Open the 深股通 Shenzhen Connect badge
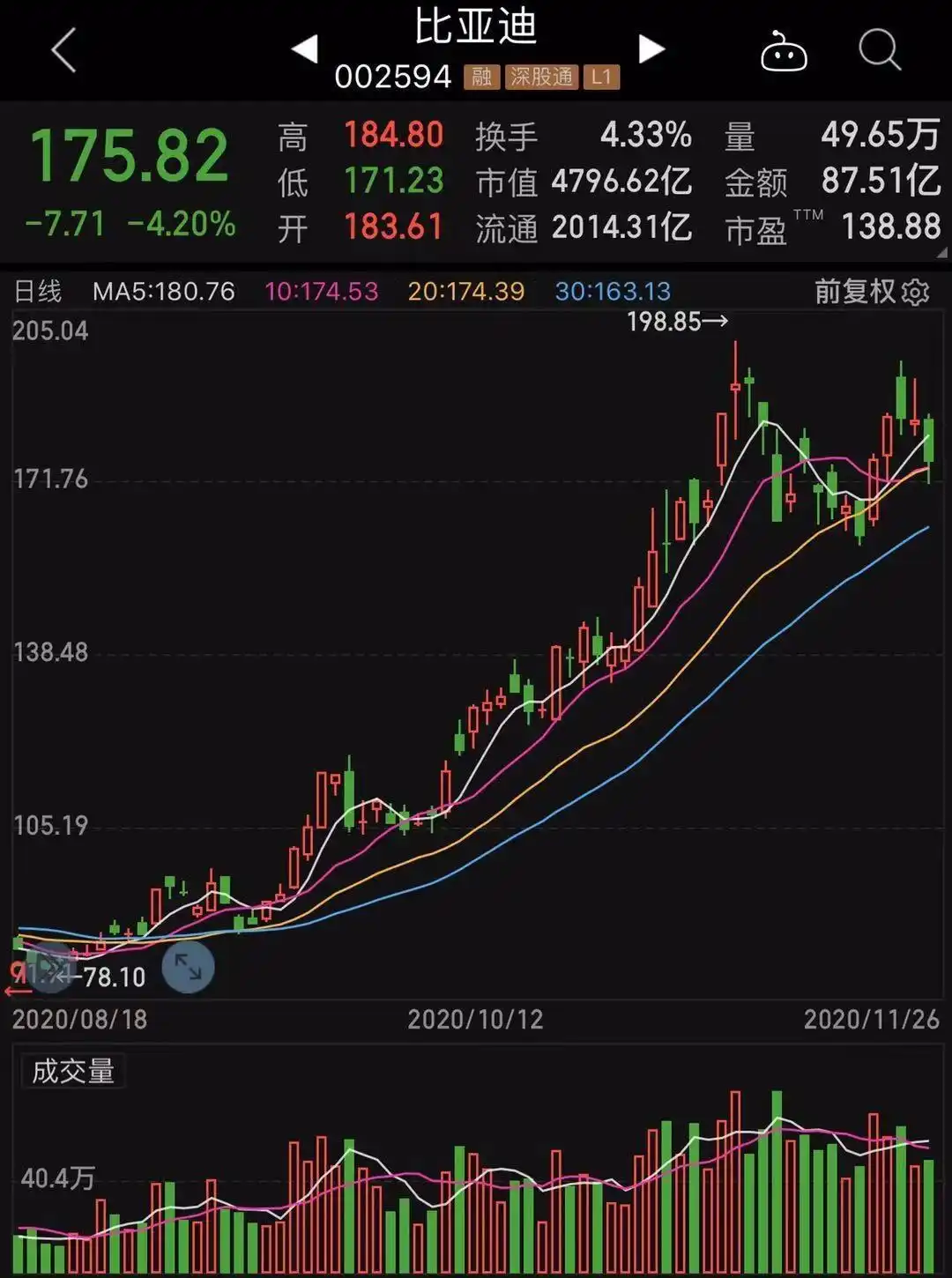 click(x=541, y=78)
